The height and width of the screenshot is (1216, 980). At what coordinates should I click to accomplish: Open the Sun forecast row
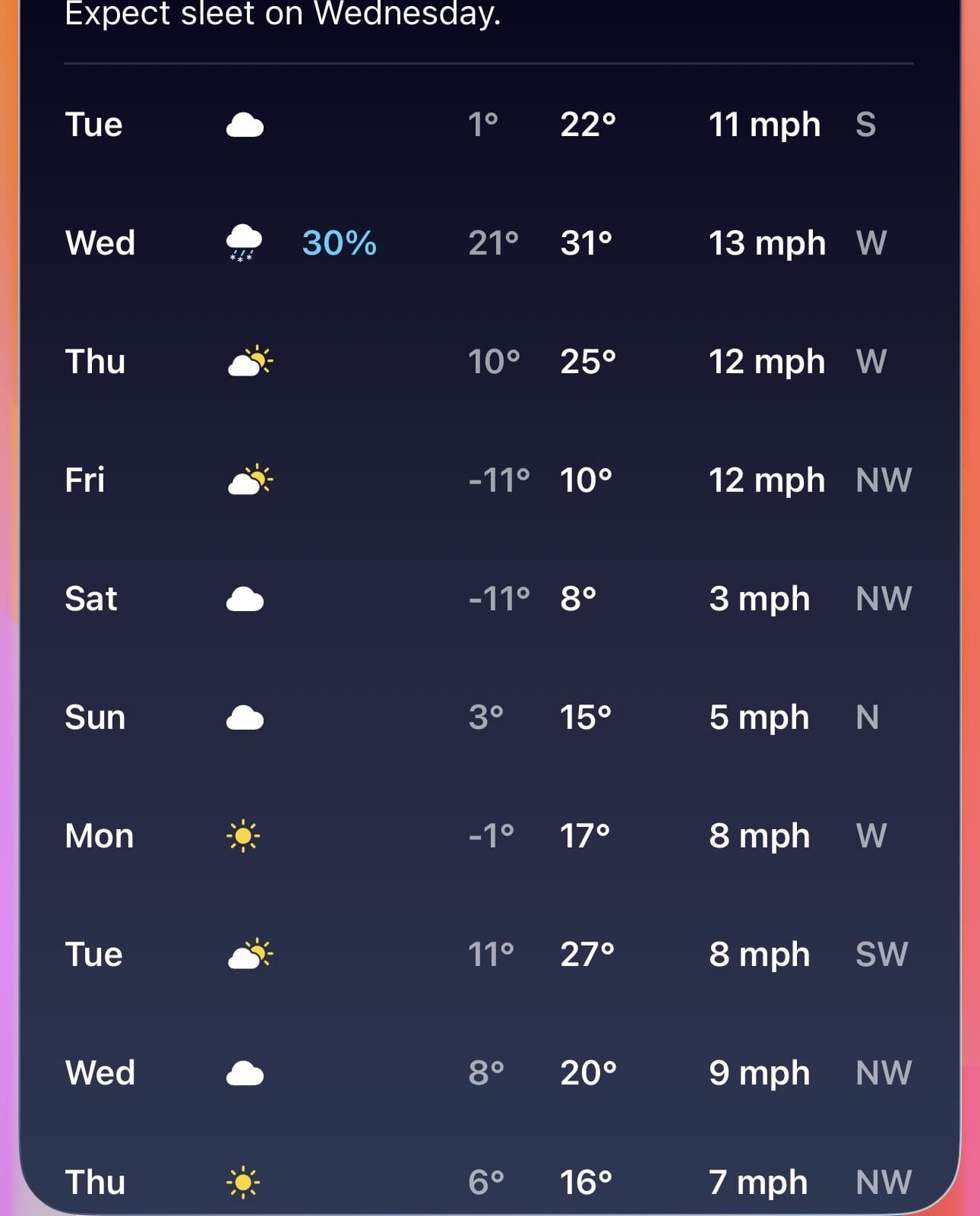click(x=488, y=717)
